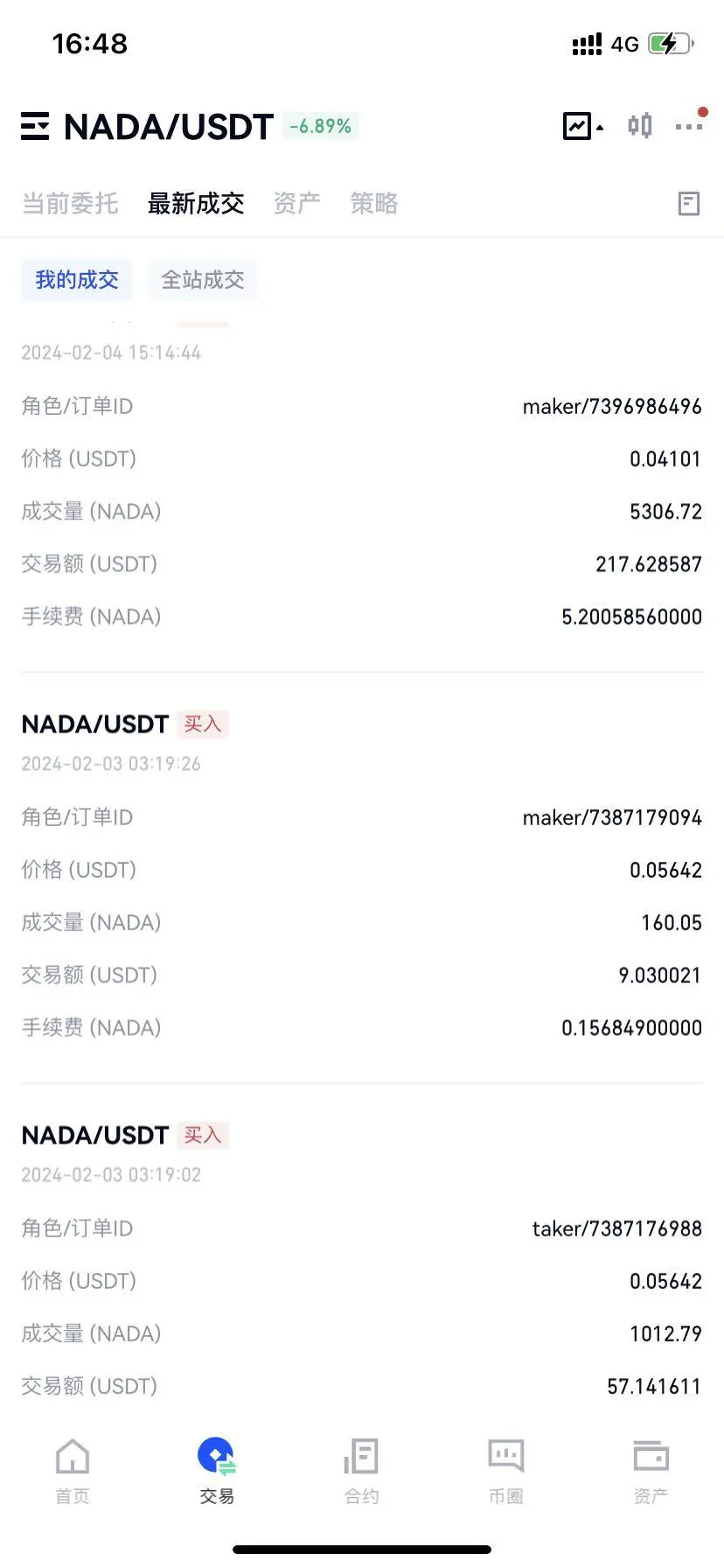Open the 资产 bottom navigation tab
The image size is (724, 1568).
pyautogui.click(x=651, y=1472)
